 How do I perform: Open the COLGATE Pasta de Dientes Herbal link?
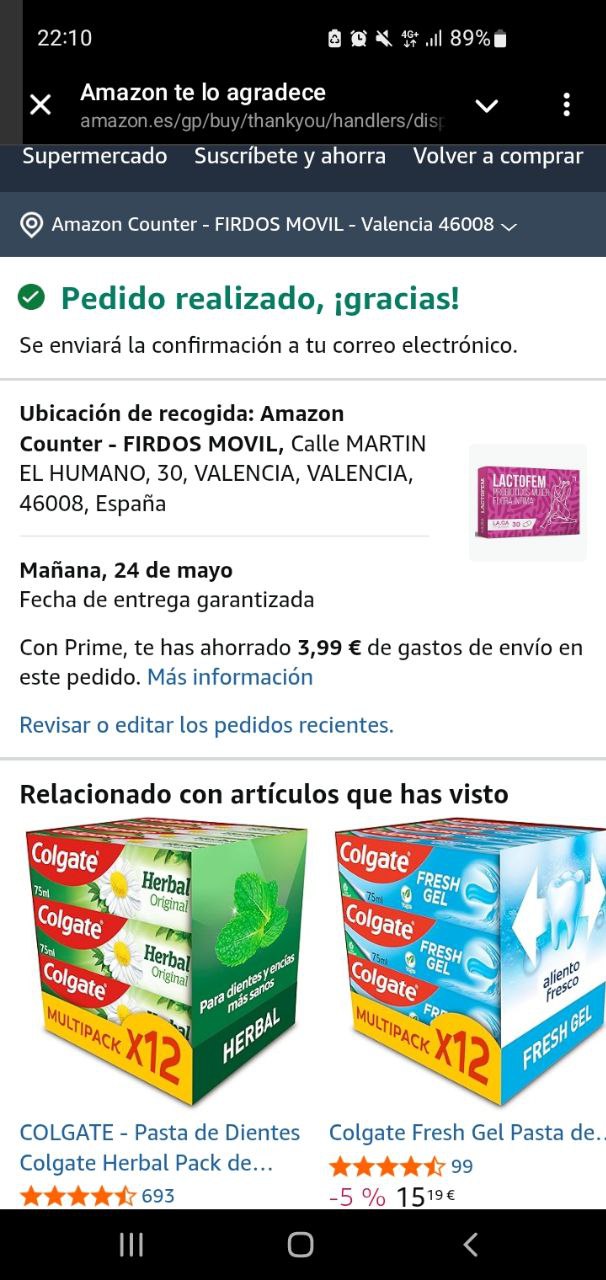160,1148
